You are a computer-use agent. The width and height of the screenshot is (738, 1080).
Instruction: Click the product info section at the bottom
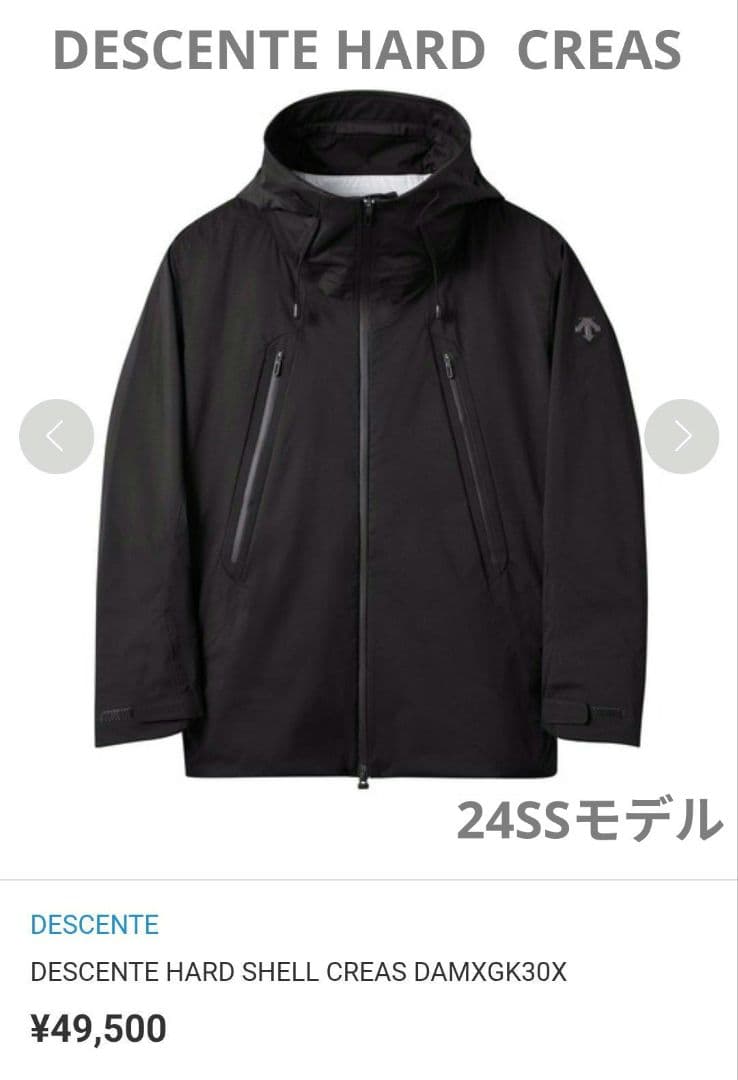click(369, 975)
